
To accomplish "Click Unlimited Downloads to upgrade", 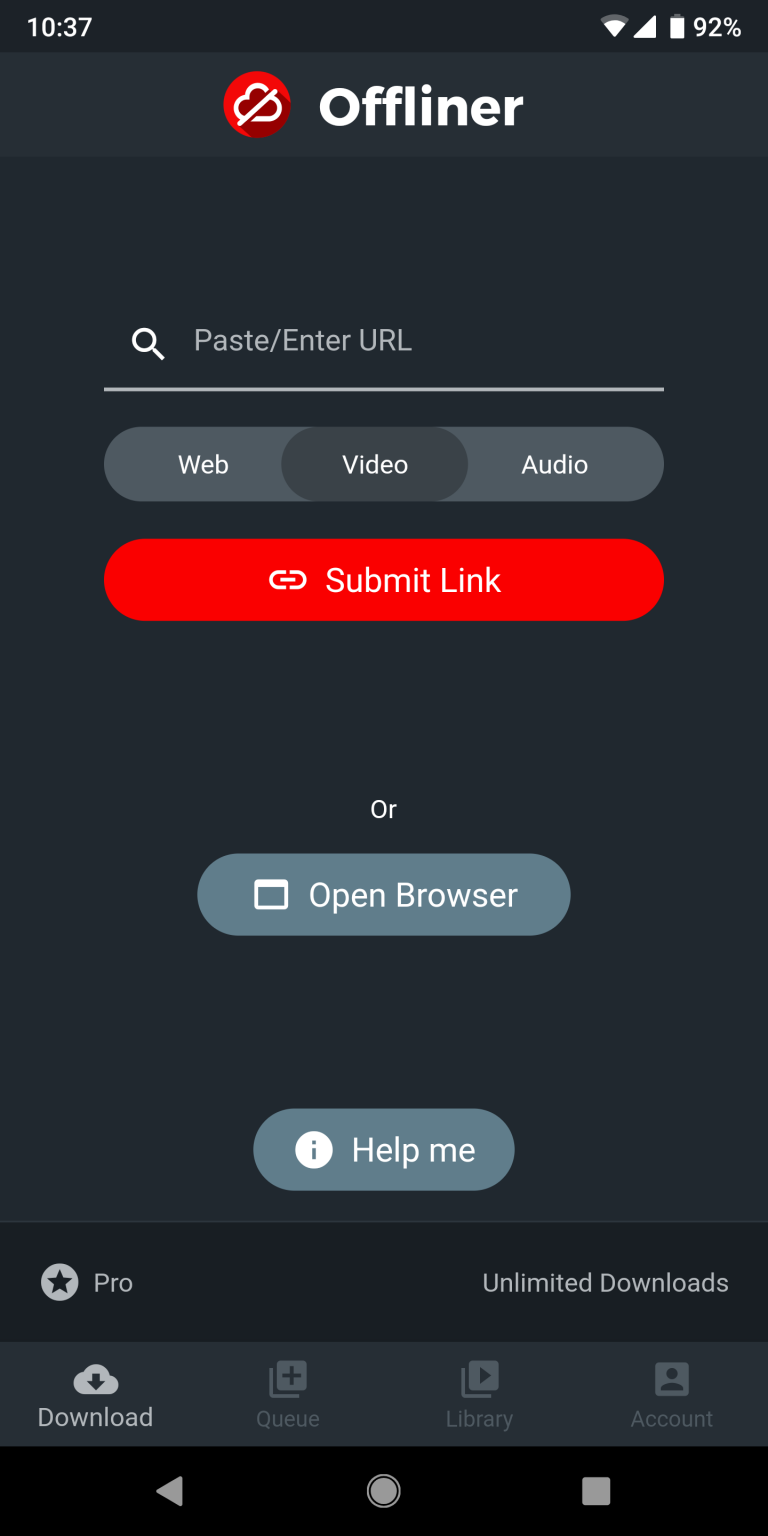I will tap(605, 1282).
